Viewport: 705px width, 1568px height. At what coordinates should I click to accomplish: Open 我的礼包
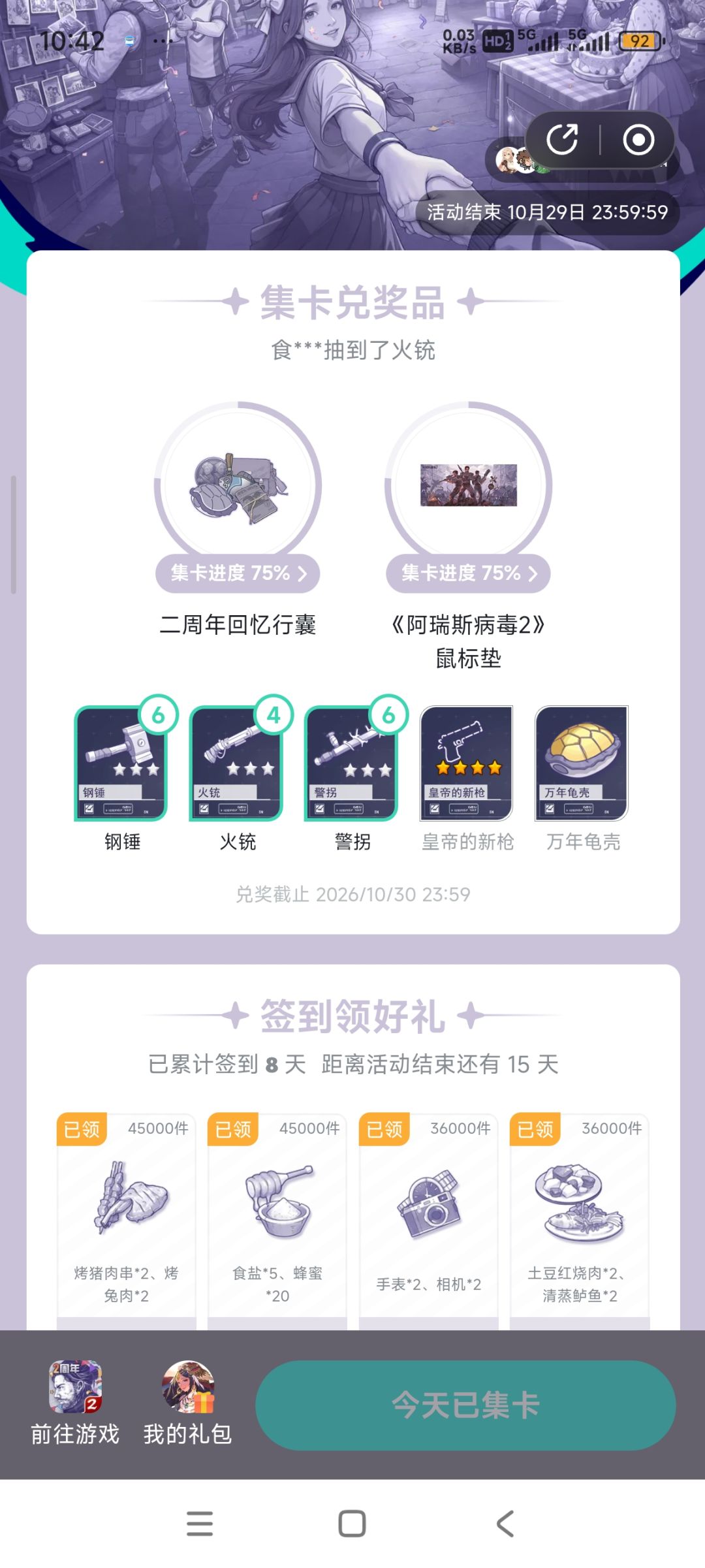tap(188, 1403)
